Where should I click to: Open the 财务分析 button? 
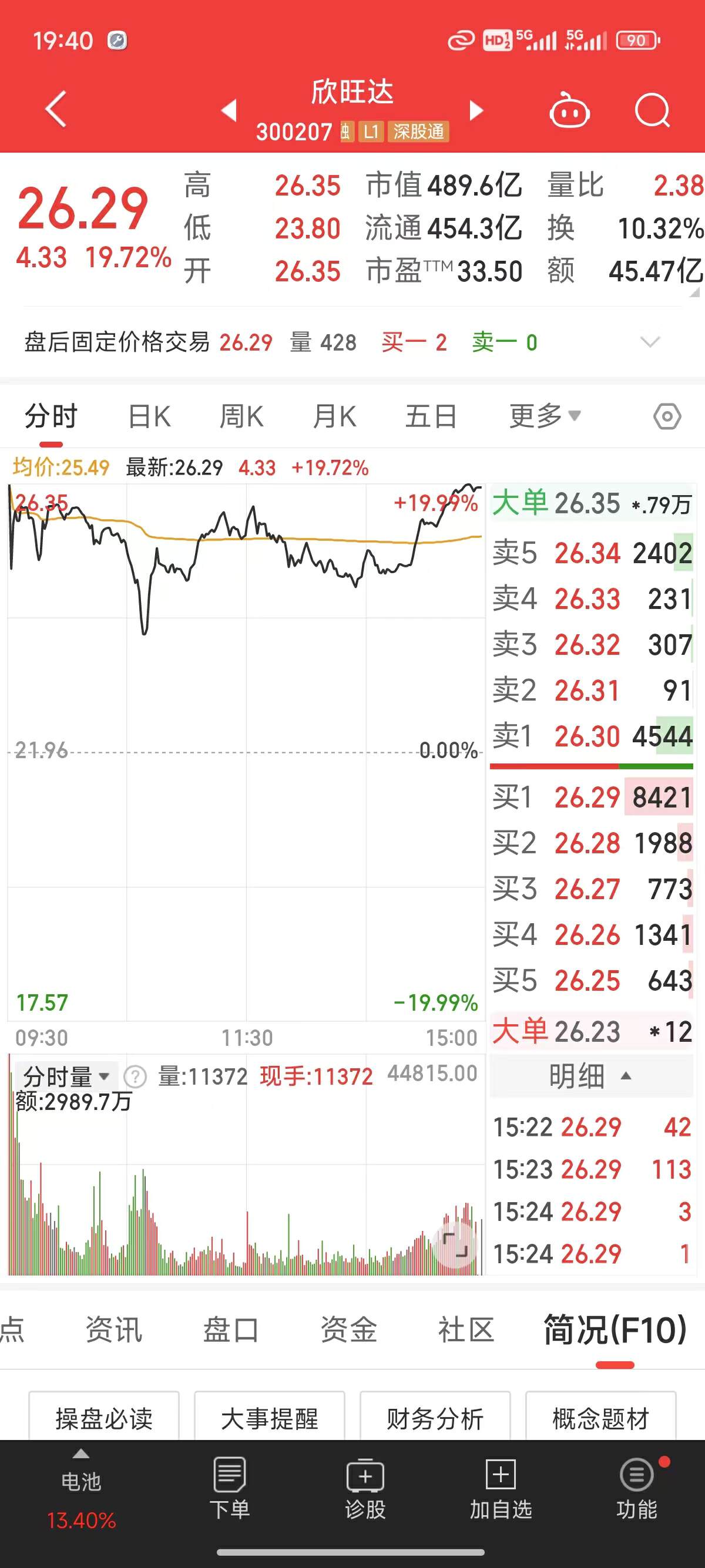435,1418
